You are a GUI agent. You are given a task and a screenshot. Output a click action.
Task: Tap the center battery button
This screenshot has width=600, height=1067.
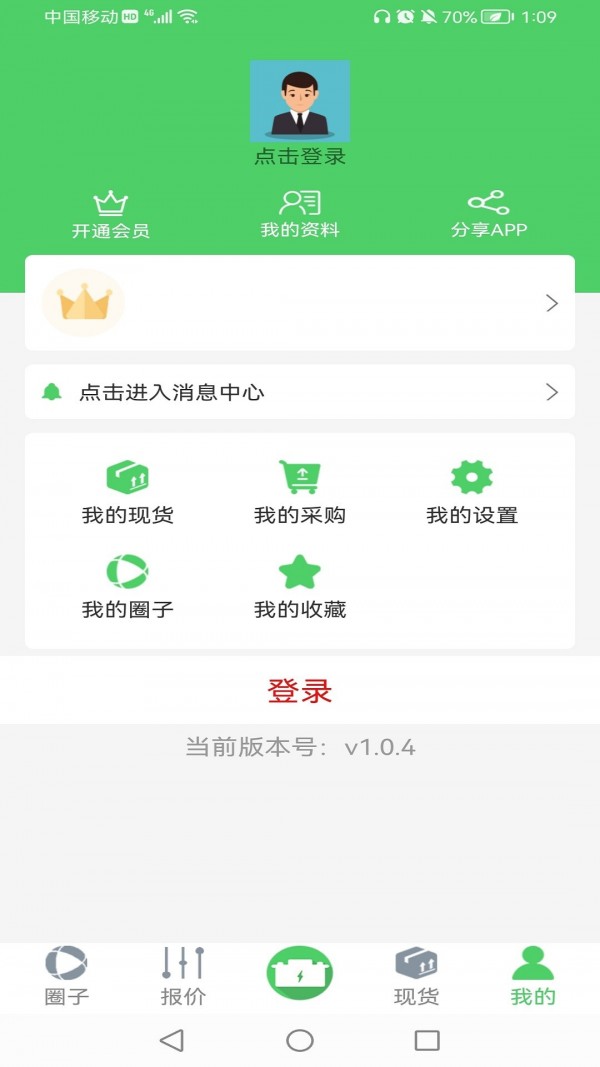pyautogui.click(x=300, y=973)
